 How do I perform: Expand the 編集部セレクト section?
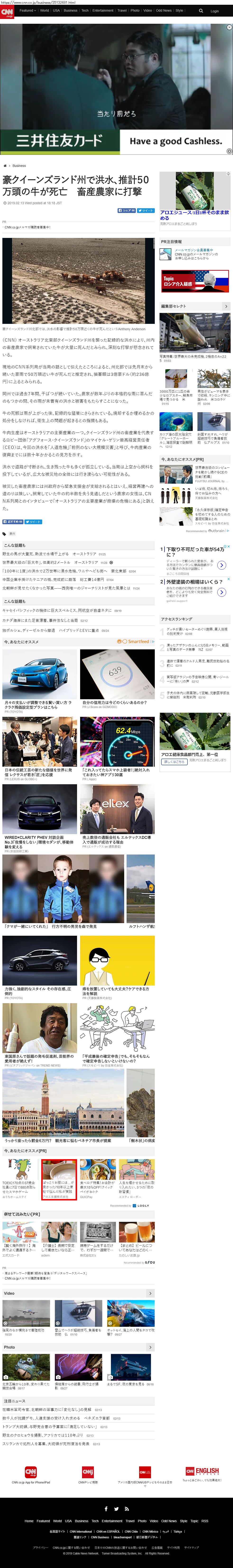(226, 306)
